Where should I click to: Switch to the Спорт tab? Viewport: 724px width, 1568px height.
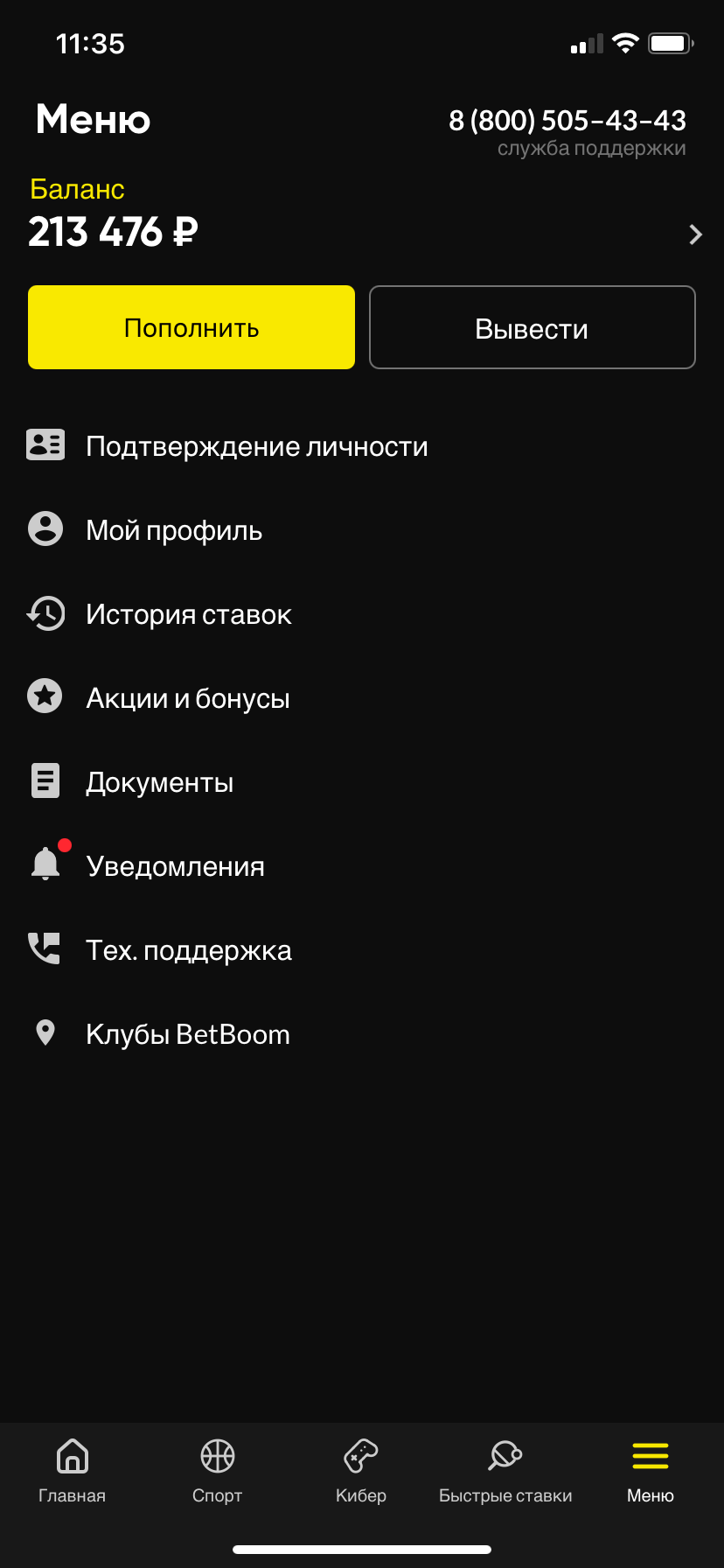(217, 1470)
